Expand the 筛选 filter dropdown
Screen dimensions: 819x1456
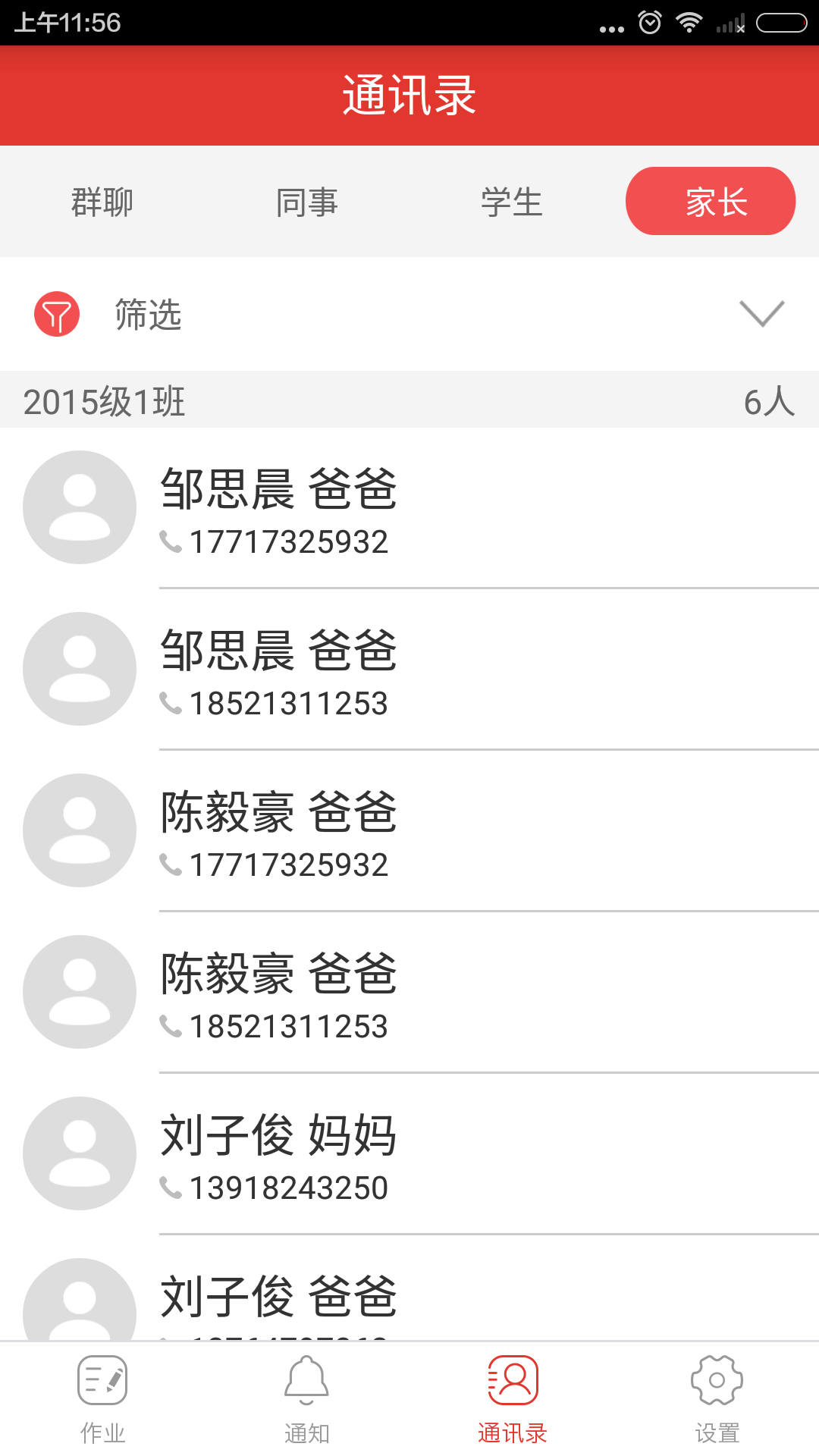tap(761, 314)
